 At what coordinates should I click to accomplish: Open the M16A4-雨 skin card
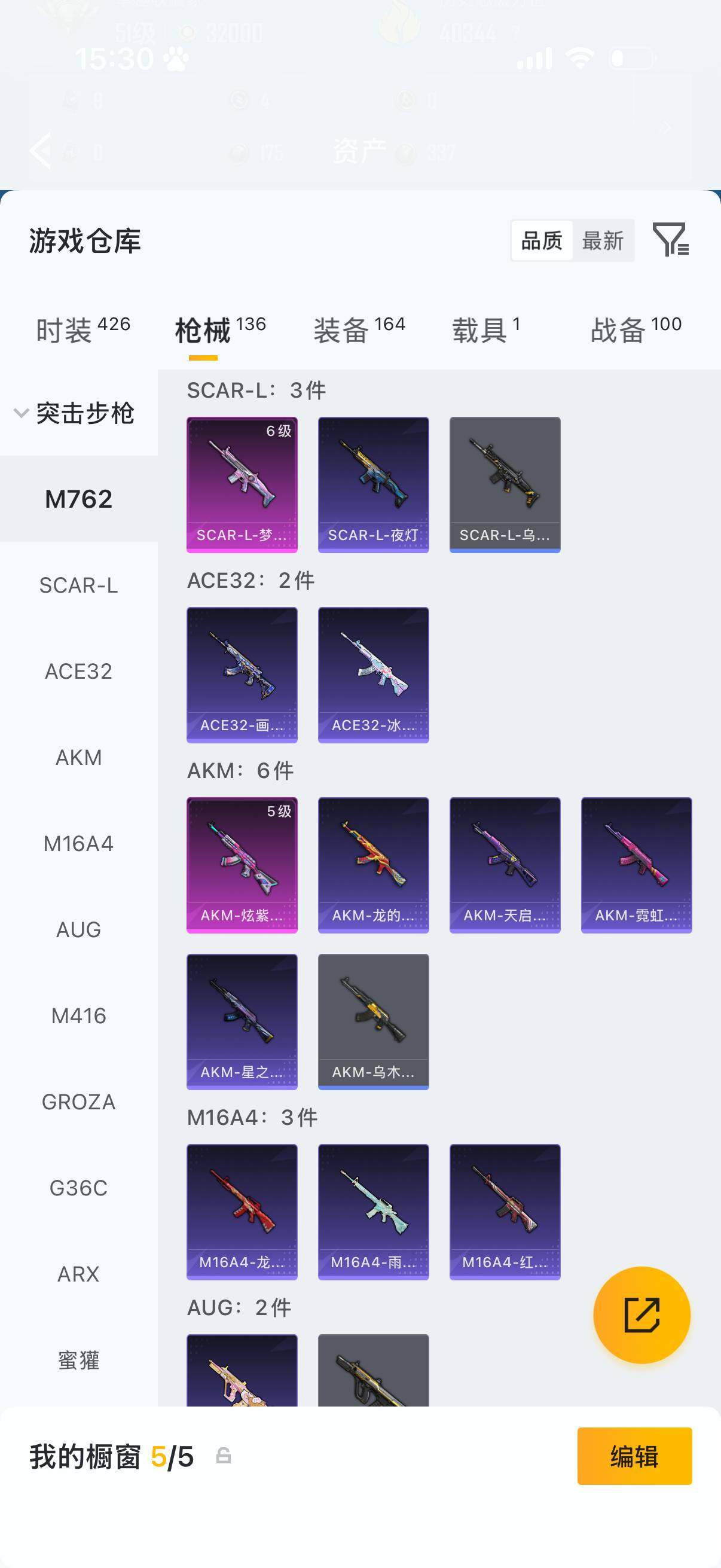click(373, 1212)
